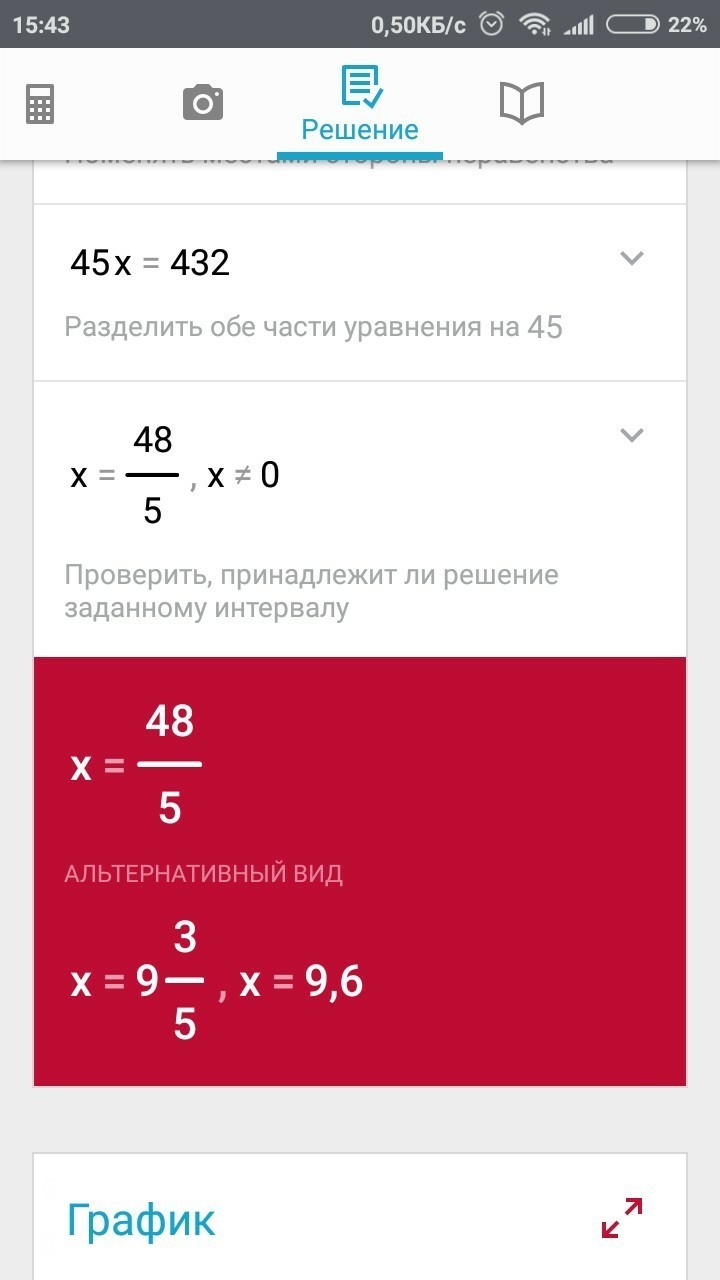Expand the 45x = 432 step
Image resolution: width=720 pixels, height=1280 pixels.
pos(631,259)
